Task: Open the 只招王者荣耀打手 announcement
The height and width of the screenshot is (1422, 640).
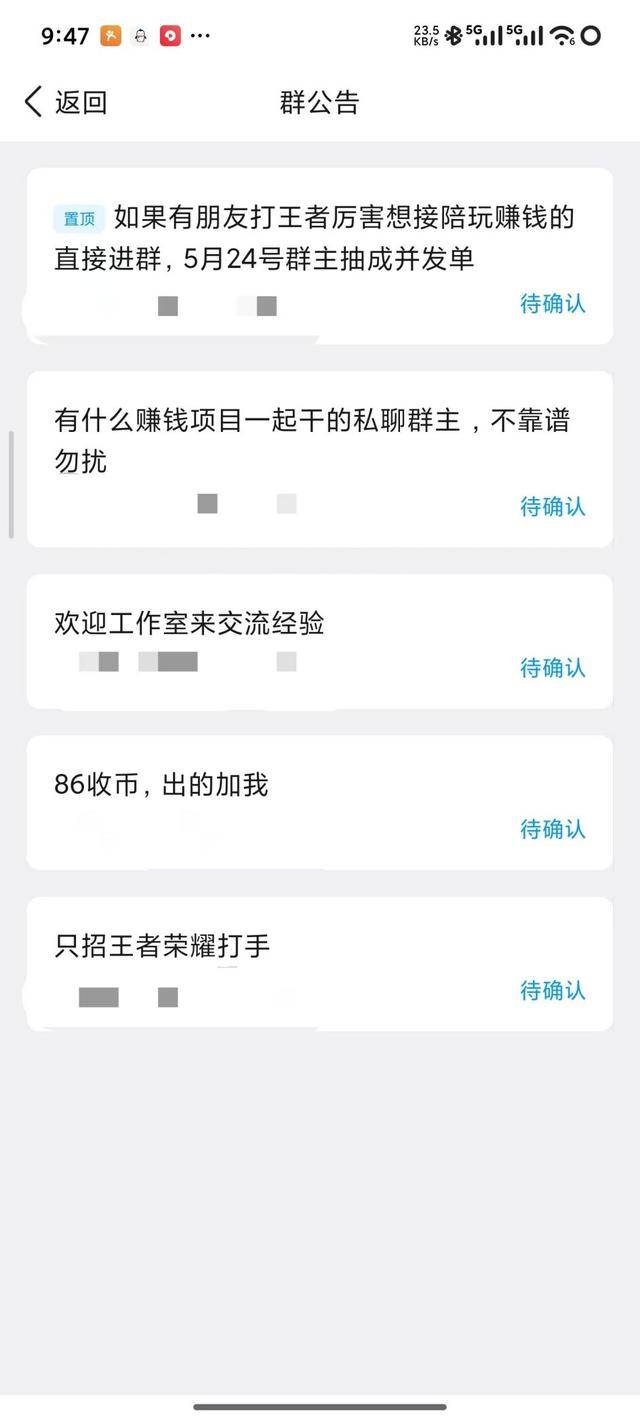Action: point(163,946)
